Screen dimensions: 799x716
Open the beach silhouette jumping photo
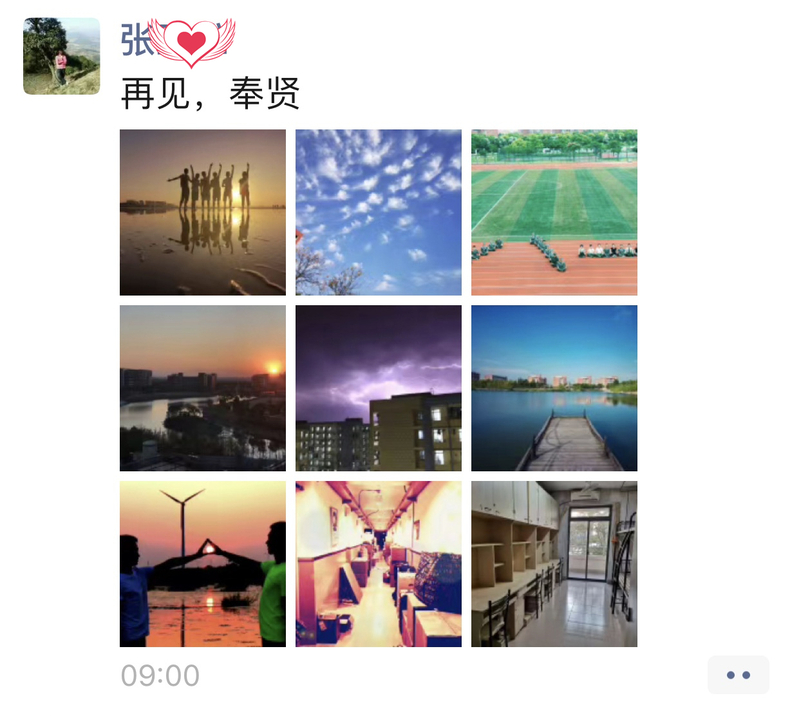pos(203,212)
